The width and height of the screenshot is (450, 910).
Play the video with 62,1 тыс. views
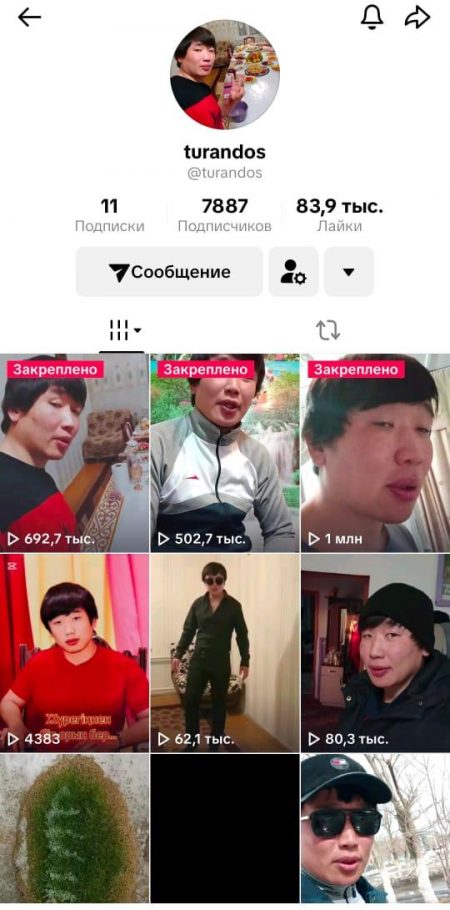point(225,653)
